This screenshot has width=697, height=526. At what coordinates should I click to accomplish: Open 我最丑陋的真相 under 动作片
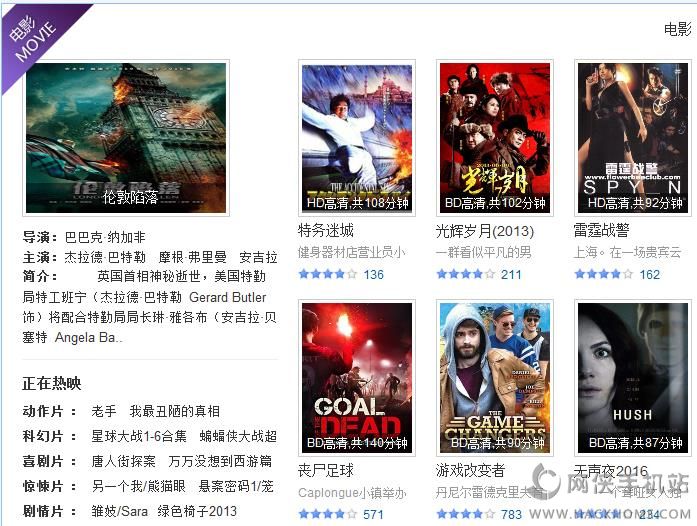174,411
